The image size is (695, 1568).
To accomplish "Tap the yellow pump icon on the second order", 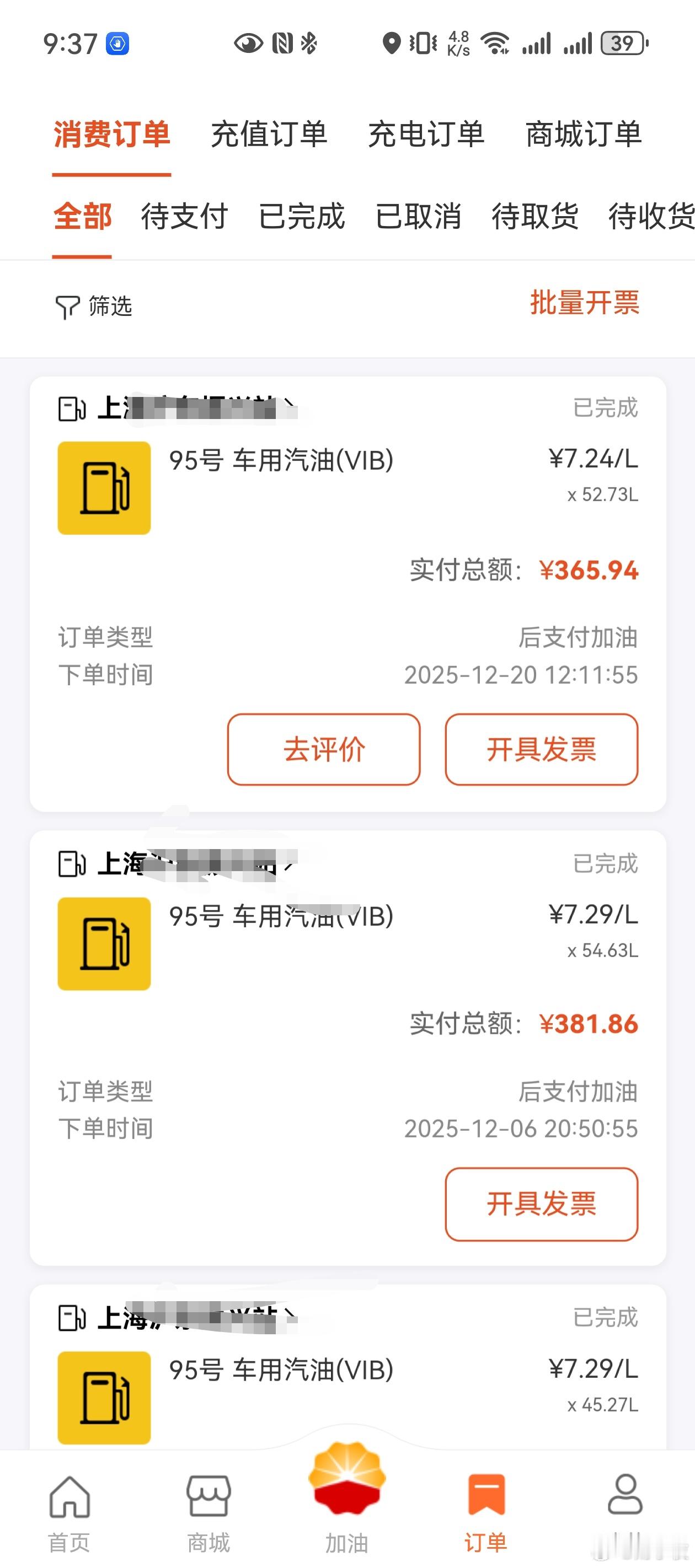I will tap(104, 942).
